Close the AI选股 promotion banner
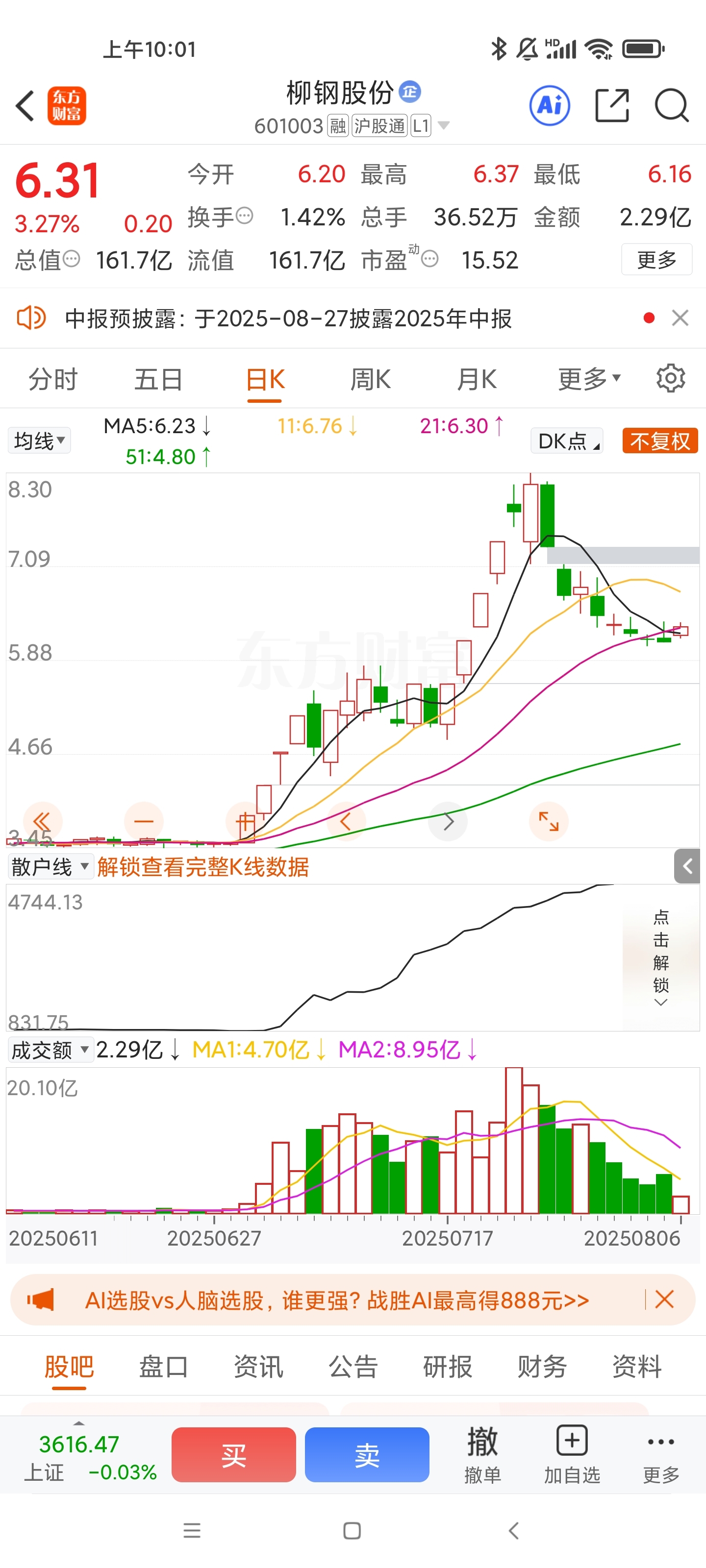This screenshot has width=706, height=1568. coord(665,1299)
